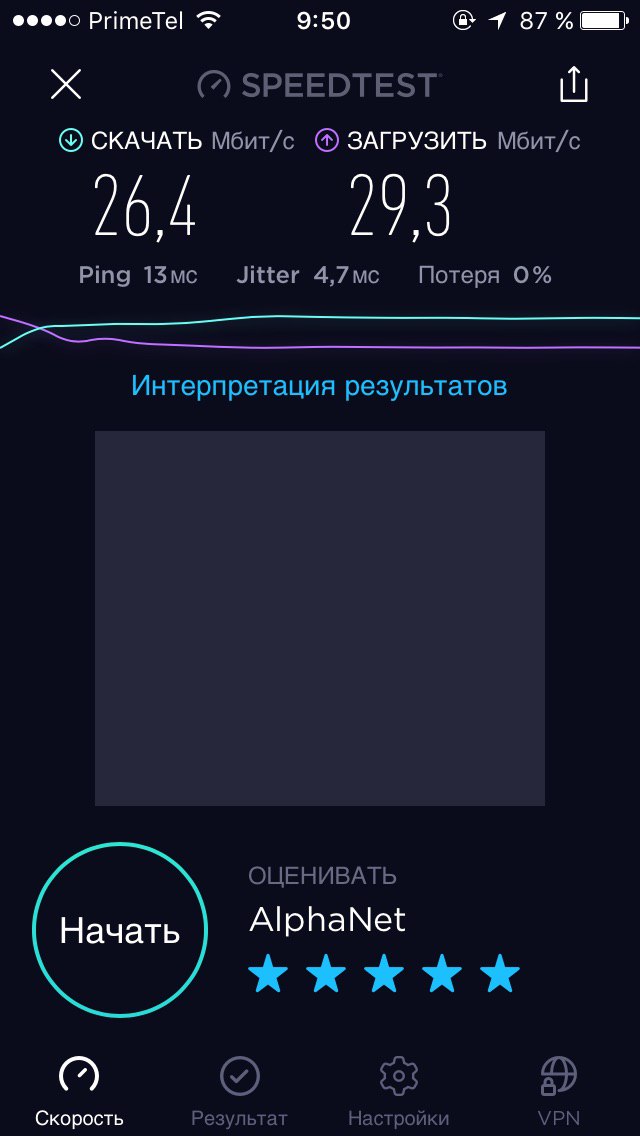The image size is (640, 1136).
Task: Close the speed test results
Action: (66, 85)
